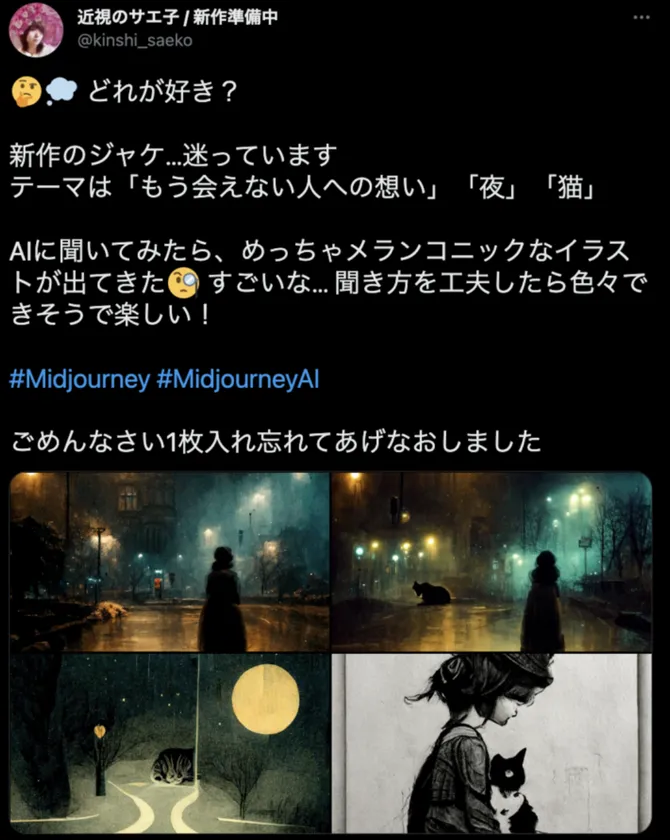
Task: Open the #MidjourneyAI hashtag
Action: (x=238, y=380)
